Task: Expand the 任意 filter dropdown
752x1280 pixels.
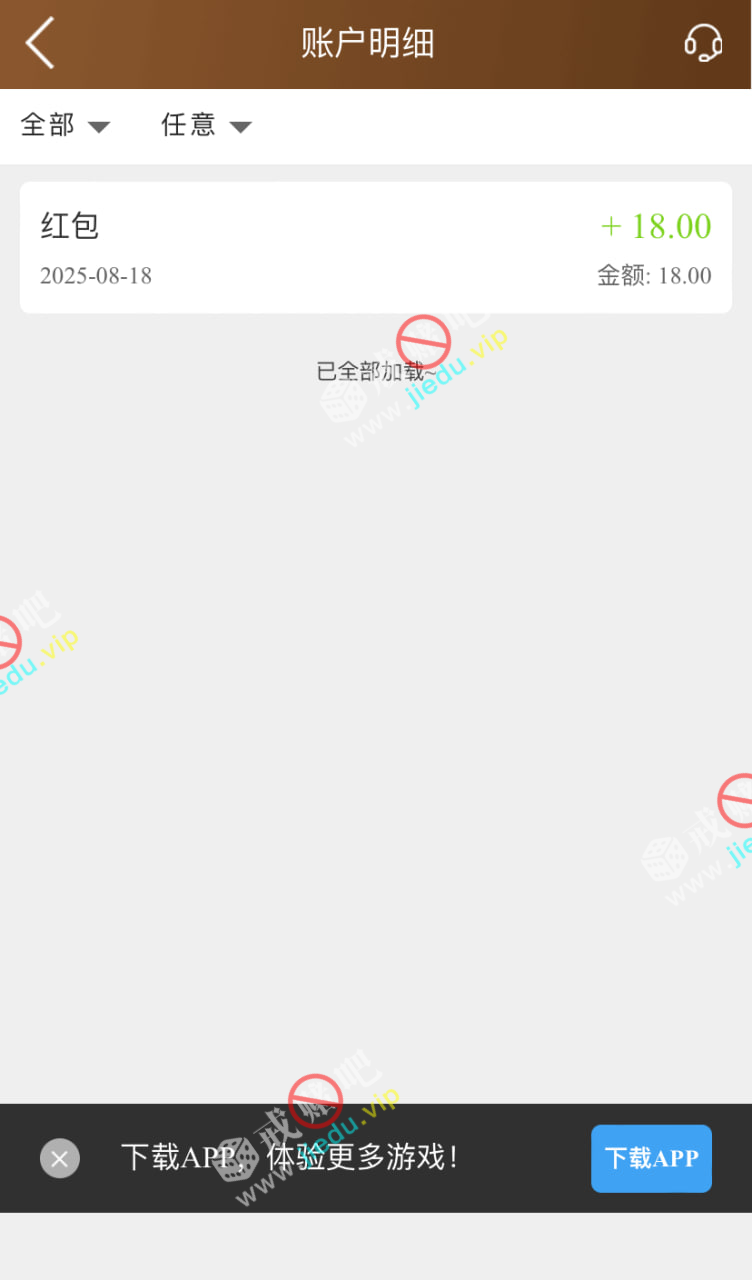Action: [x=206, y=125]
